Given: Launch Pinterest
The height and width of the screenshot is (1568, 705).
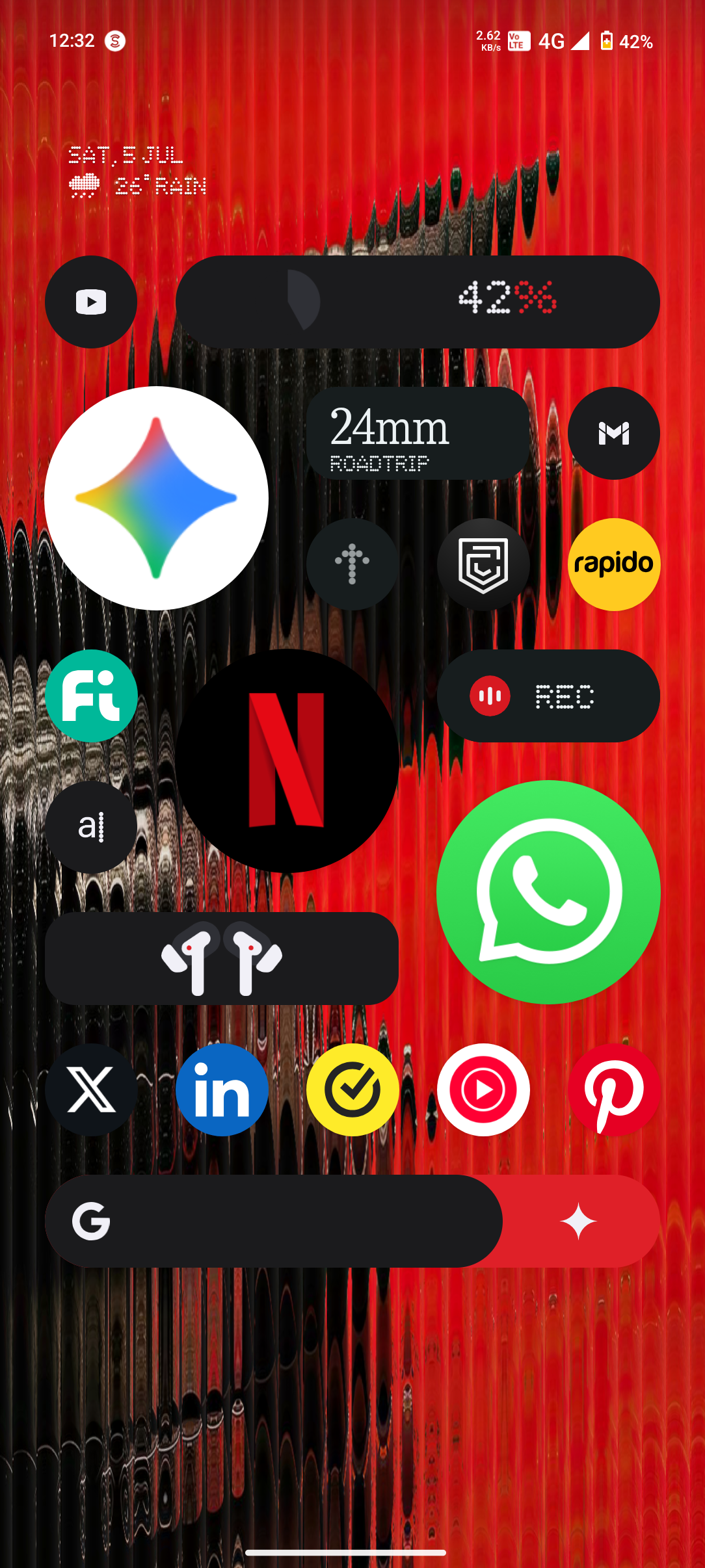Looking at the screenshot, I should click(613, 1090).
